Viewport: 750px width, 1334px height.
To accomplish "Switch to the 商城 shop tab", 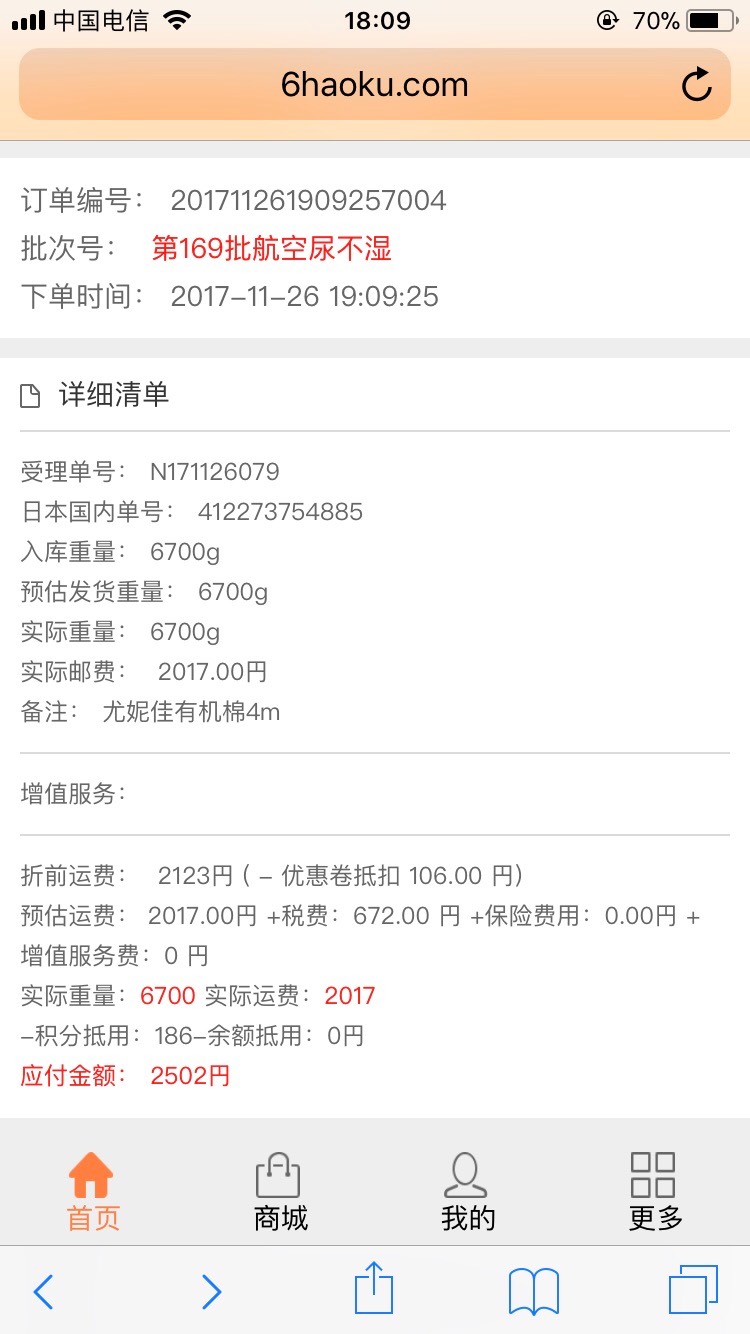I will [280, 1191].
